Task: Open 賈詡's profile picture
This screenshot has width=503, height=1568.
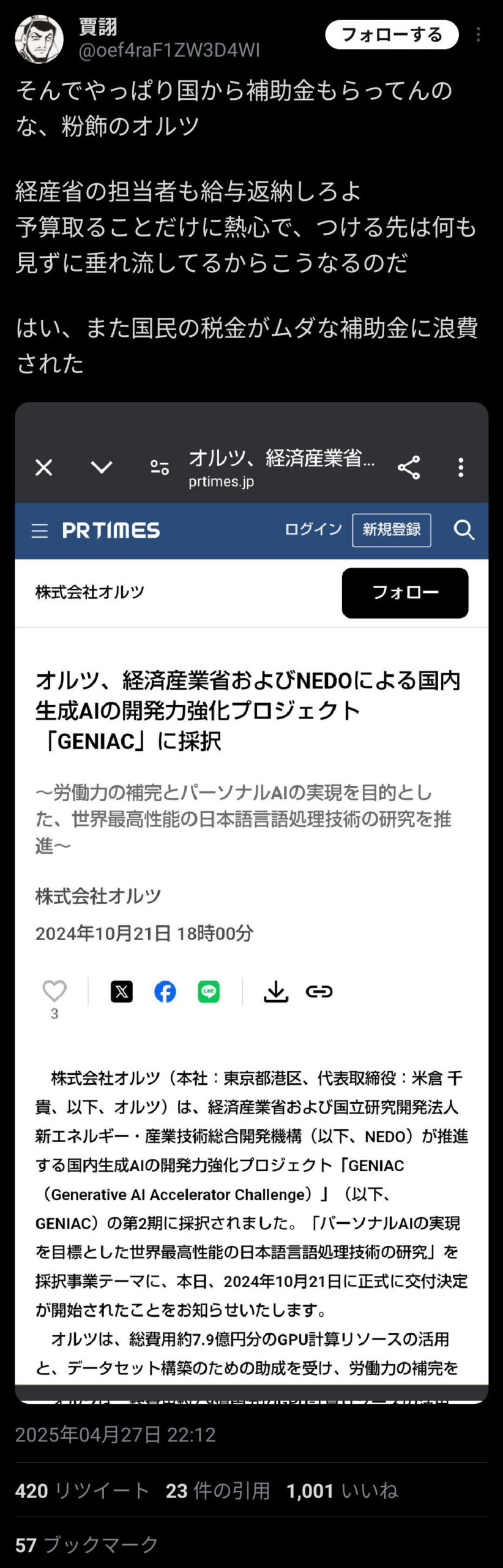Action: (x=39, y=39)
